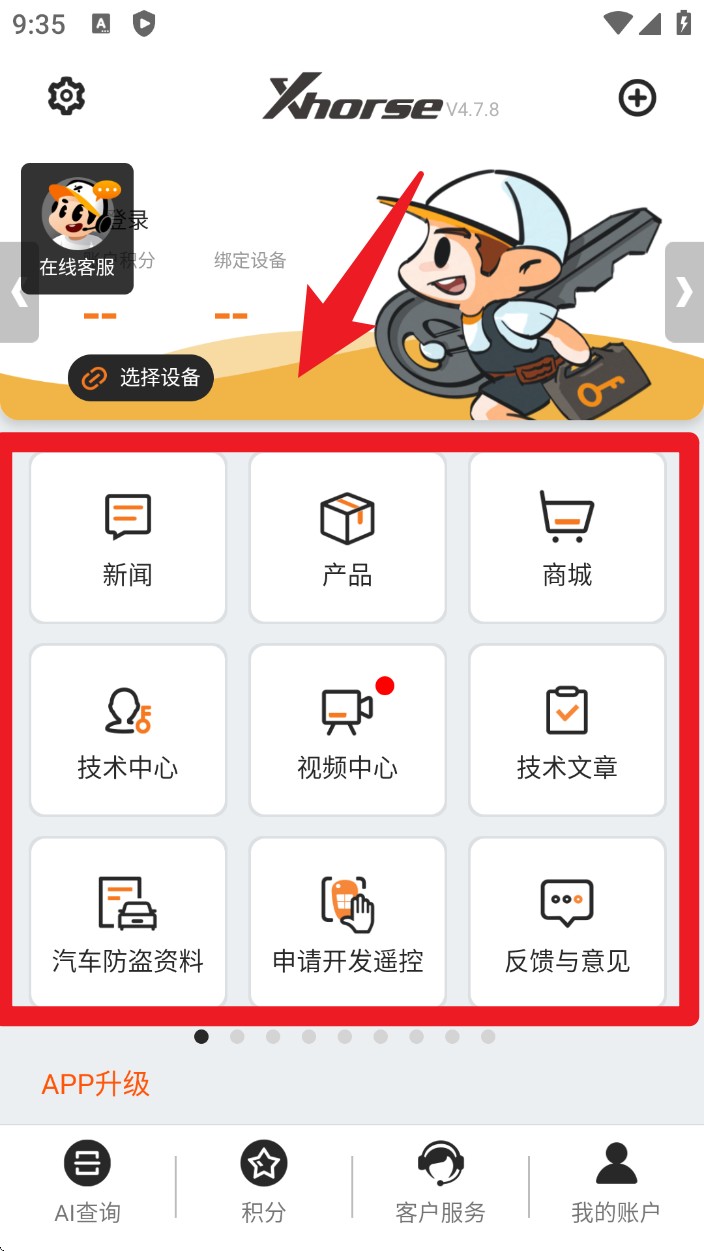Open the 商城 shop tile
The image size is (704, 1251).
[567, 538]
